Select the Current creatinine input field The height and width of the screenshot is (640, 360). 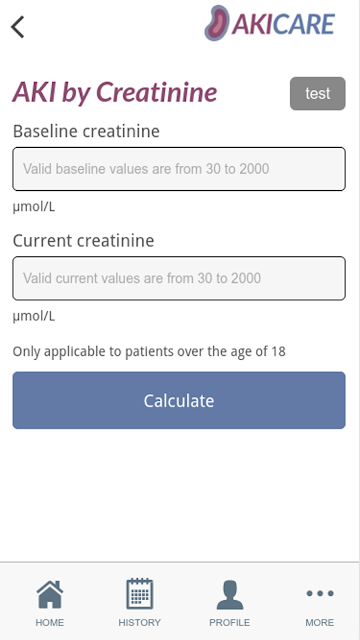tap(179, 278)
